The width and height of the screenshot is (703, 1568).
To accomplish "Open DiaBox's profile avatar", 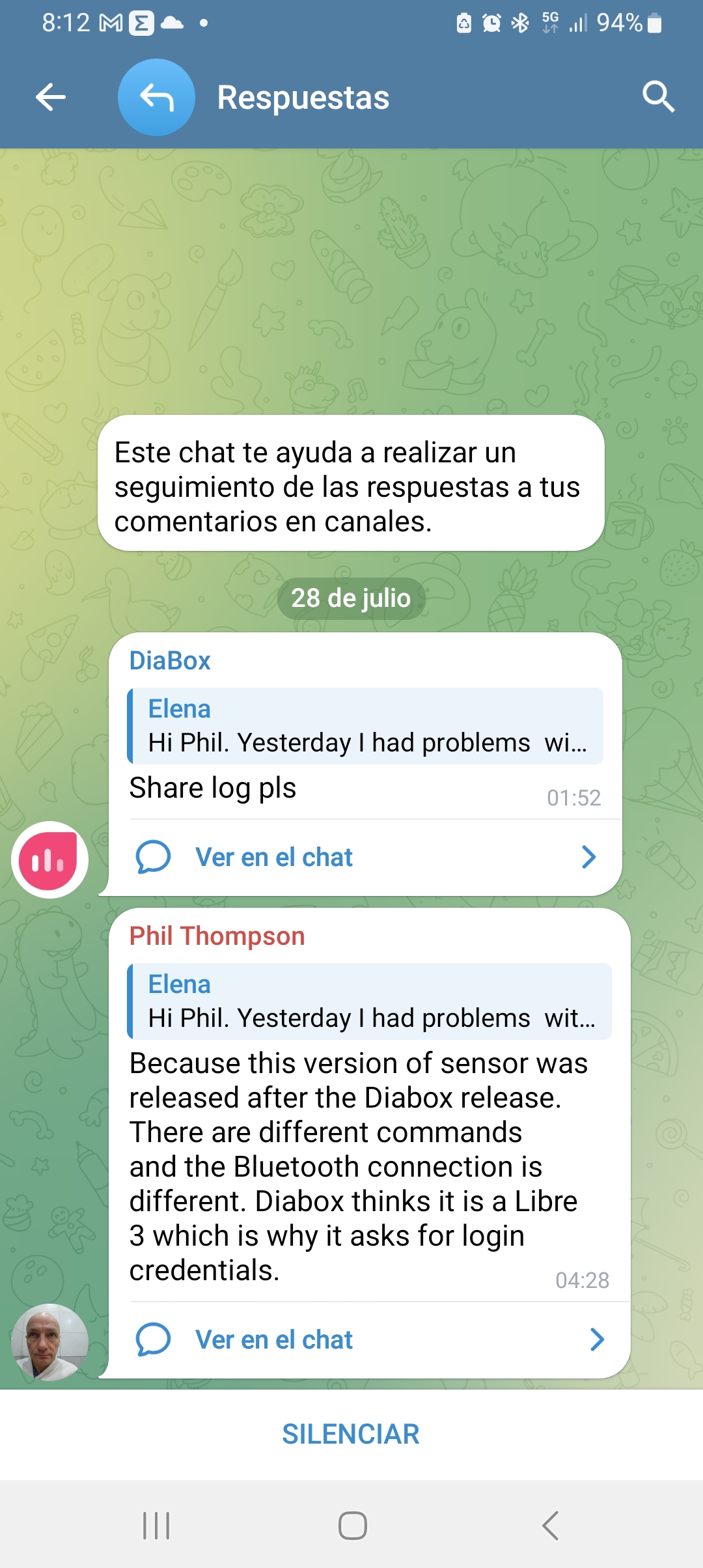I will 49,860.
